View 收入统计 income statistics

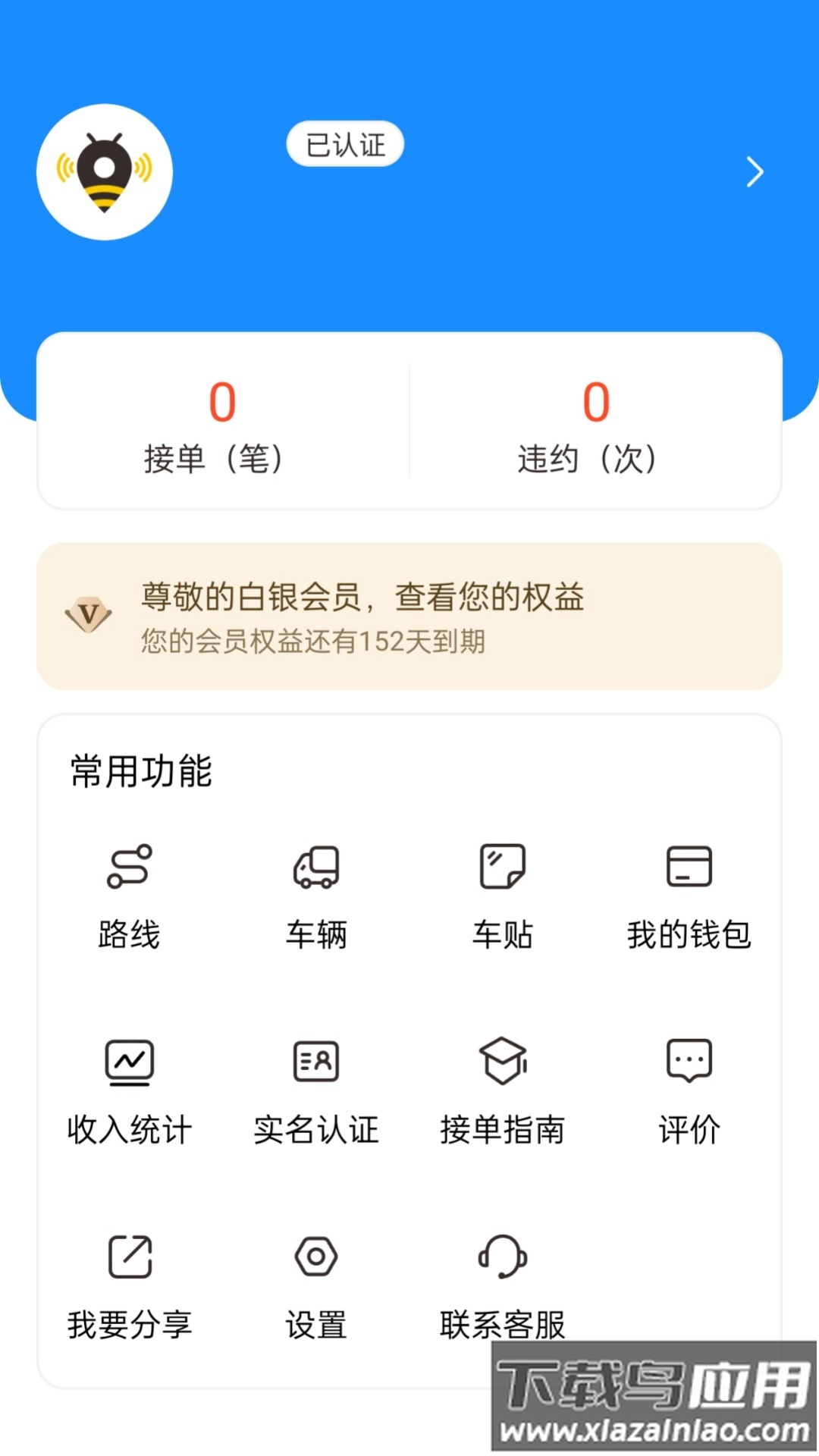click(129, 1090)
